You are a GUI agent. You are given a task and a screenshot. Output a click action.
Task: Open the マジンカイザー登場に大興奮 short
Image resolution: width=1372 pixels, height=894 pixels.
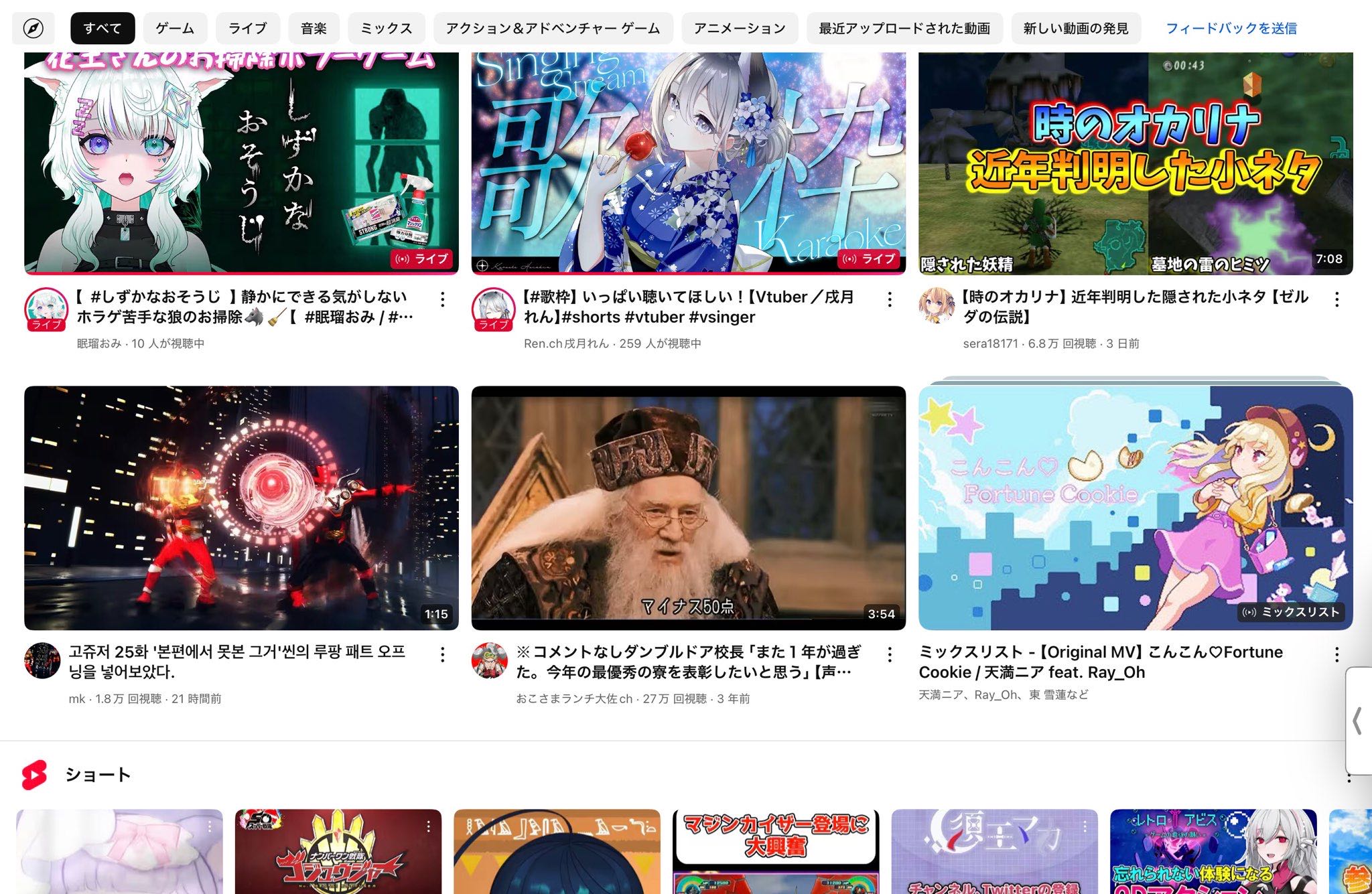[775, 852]
